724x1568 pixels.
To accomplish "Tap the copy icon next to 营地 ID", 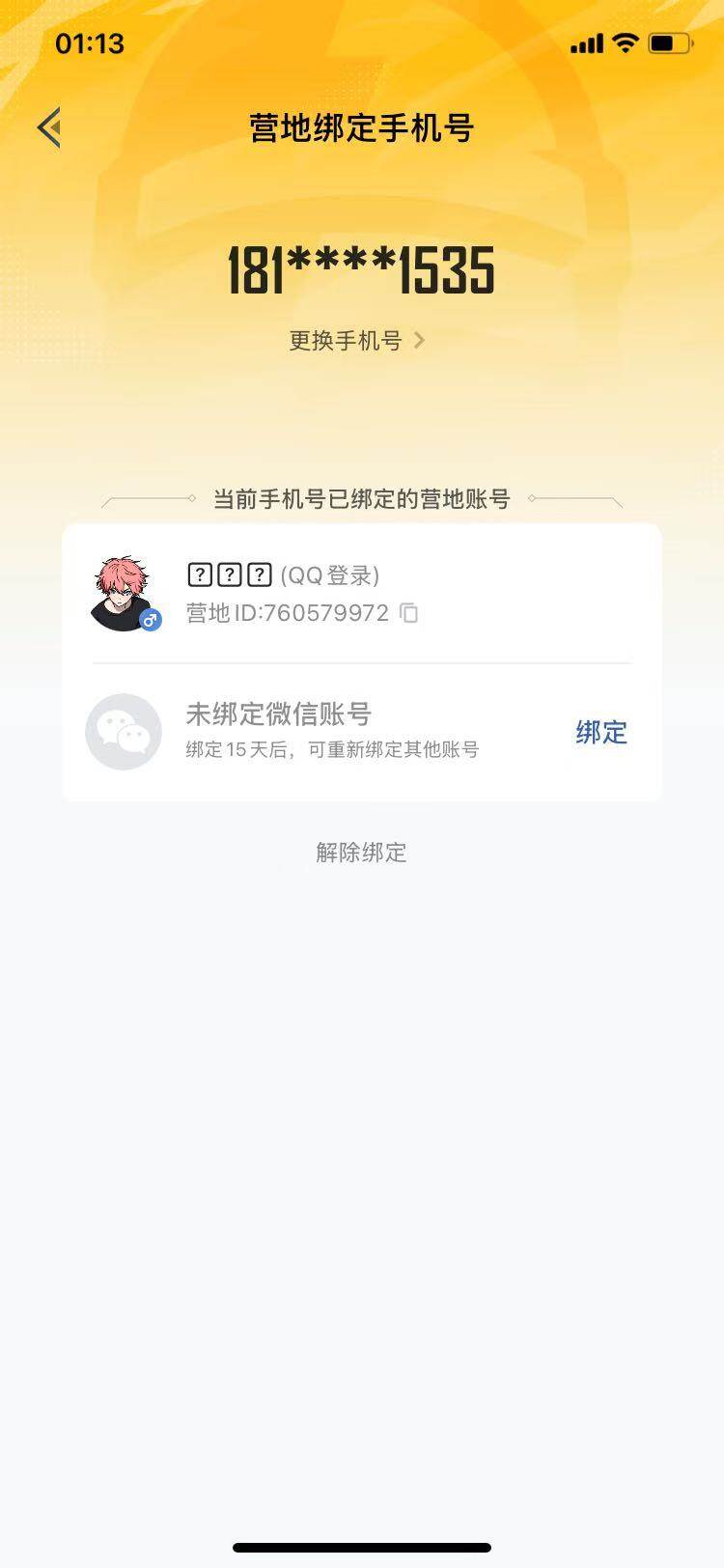I will click(410, 613).
